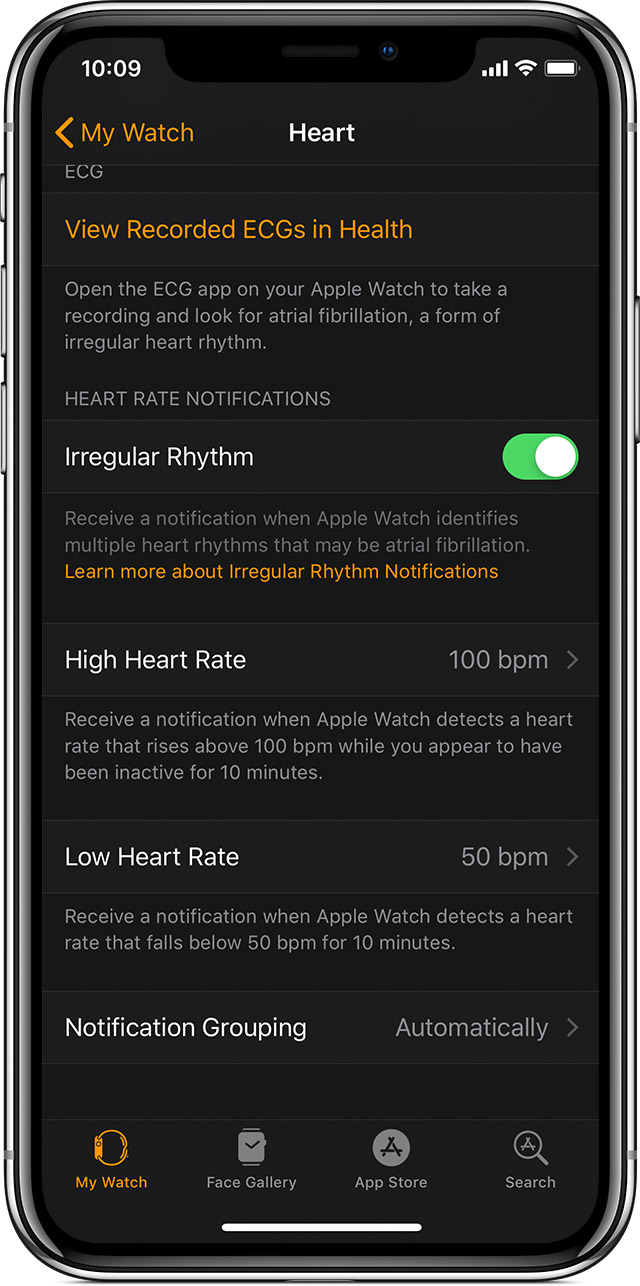The image size is (640, 1286).
Task: Turn off the Irregular Rhythm switch
Action: click(x=540, y=457)
